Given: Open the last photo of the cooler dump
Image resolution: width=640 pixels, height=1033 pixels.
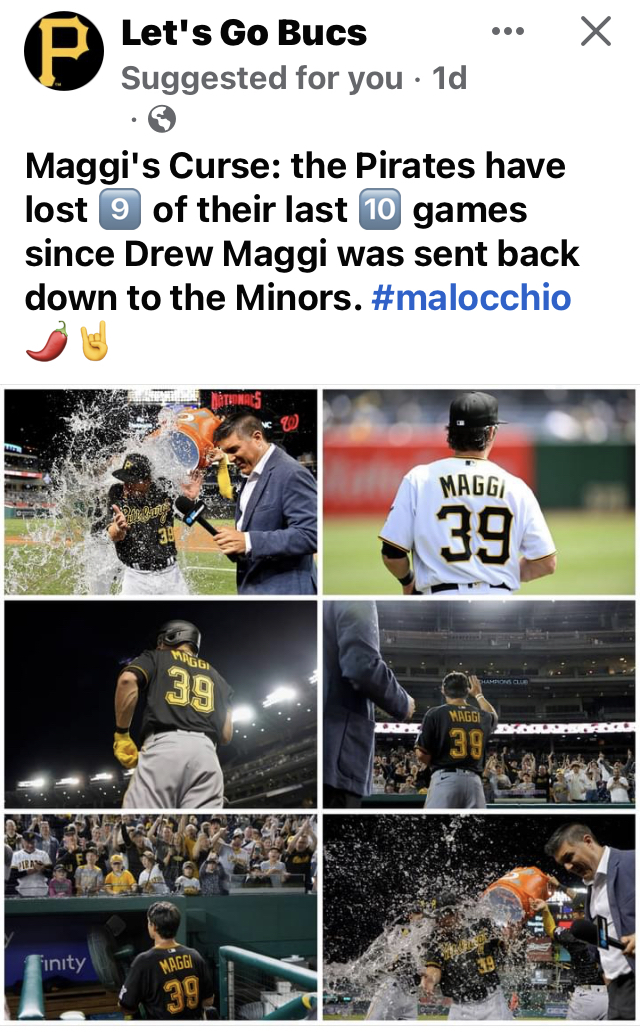Looking at the screenshot, I should click(x=478, y=917).
